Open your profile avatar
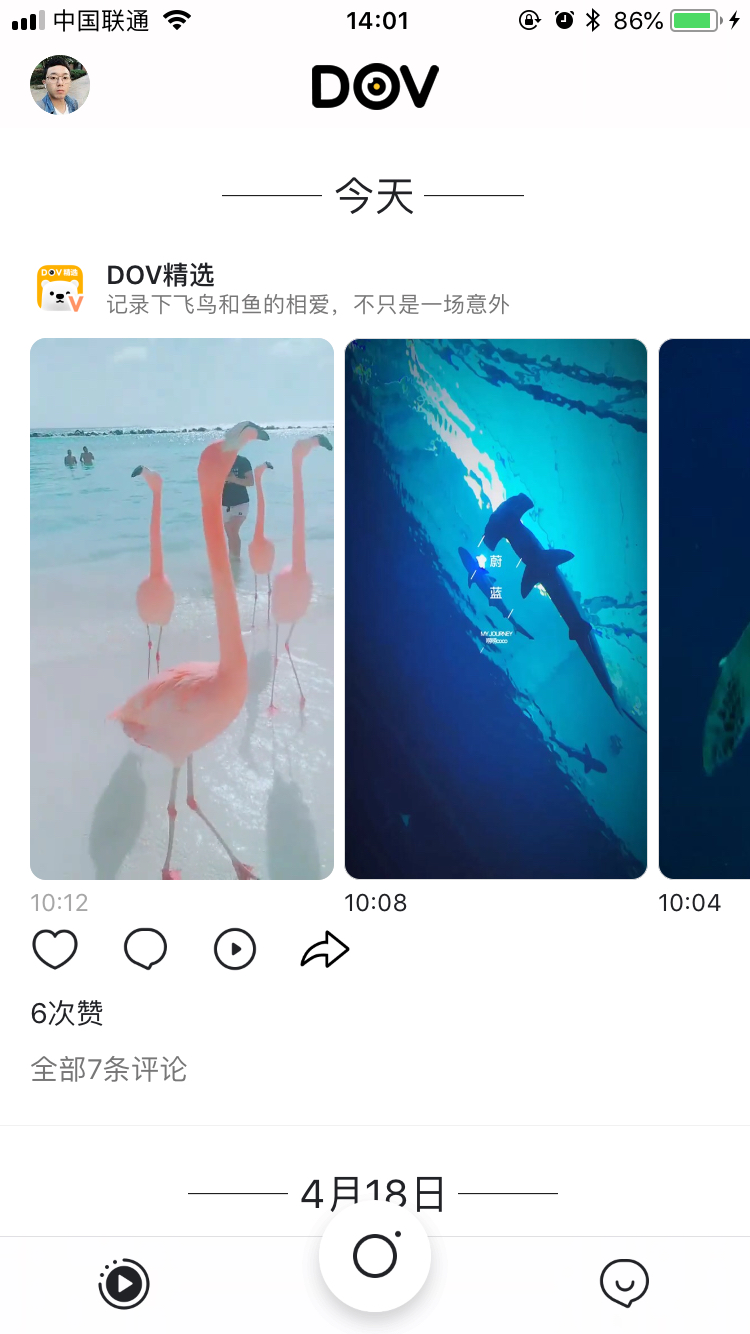 tap(60, 85)
